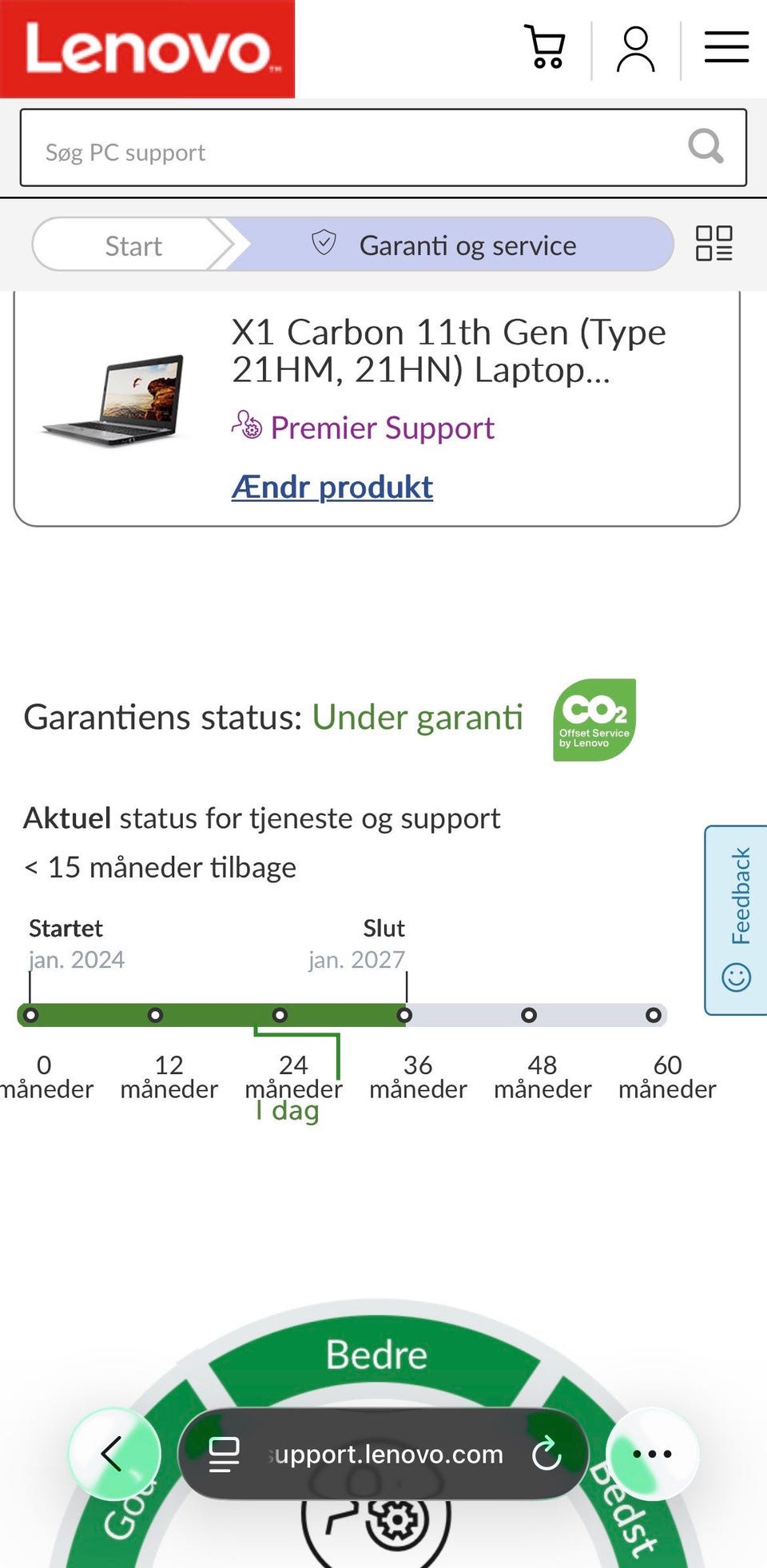Click the grid view icon beside the breadcrumb
The height and width of the screenshot is (1568, 767).
tap(715, 245)
